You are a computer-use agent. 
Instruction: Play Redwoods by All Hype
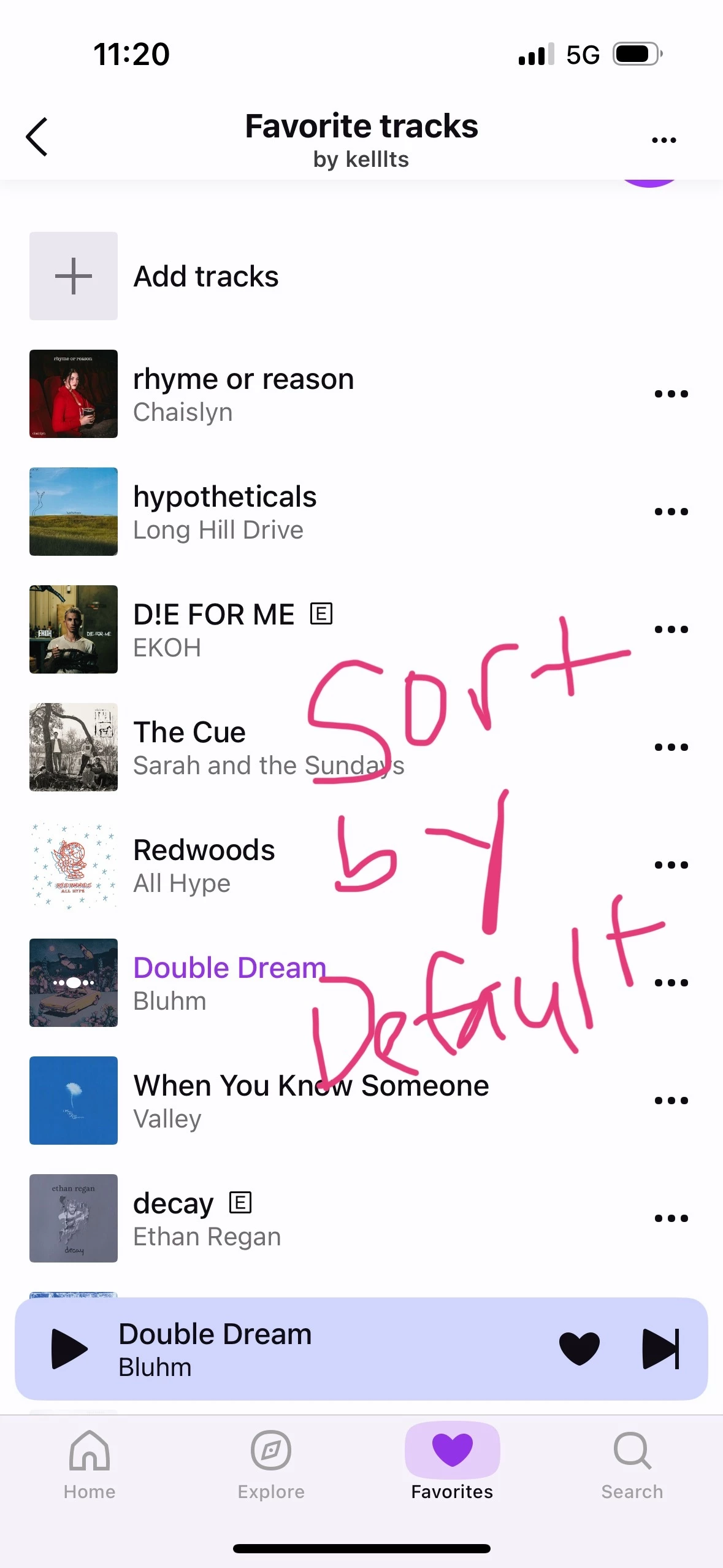(x=204, y=865)
